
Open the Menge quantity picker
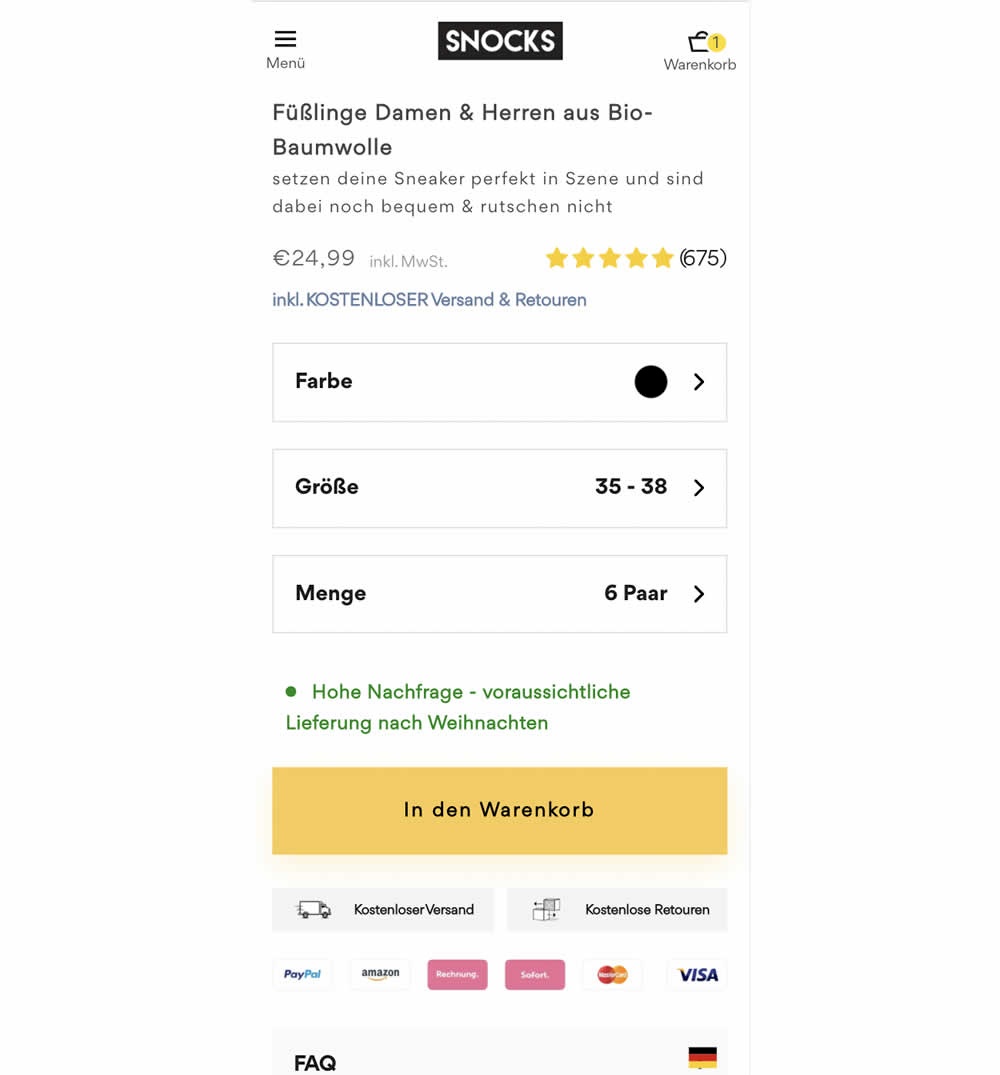point(499,594)
